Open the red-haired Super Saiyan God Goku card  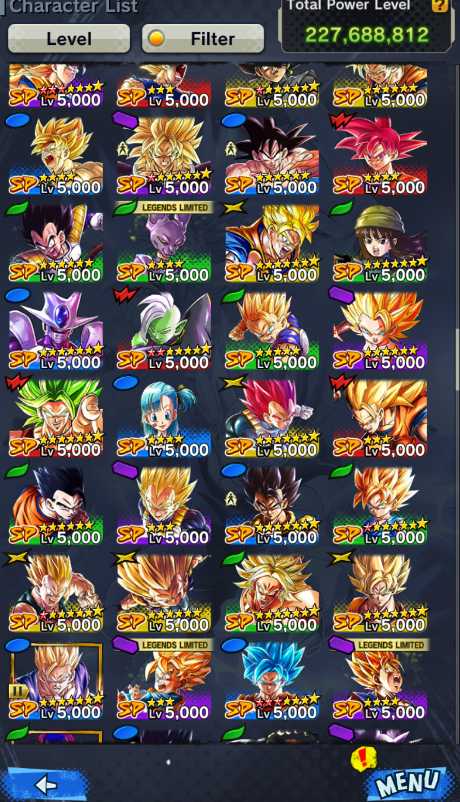(x=380, y=154)
